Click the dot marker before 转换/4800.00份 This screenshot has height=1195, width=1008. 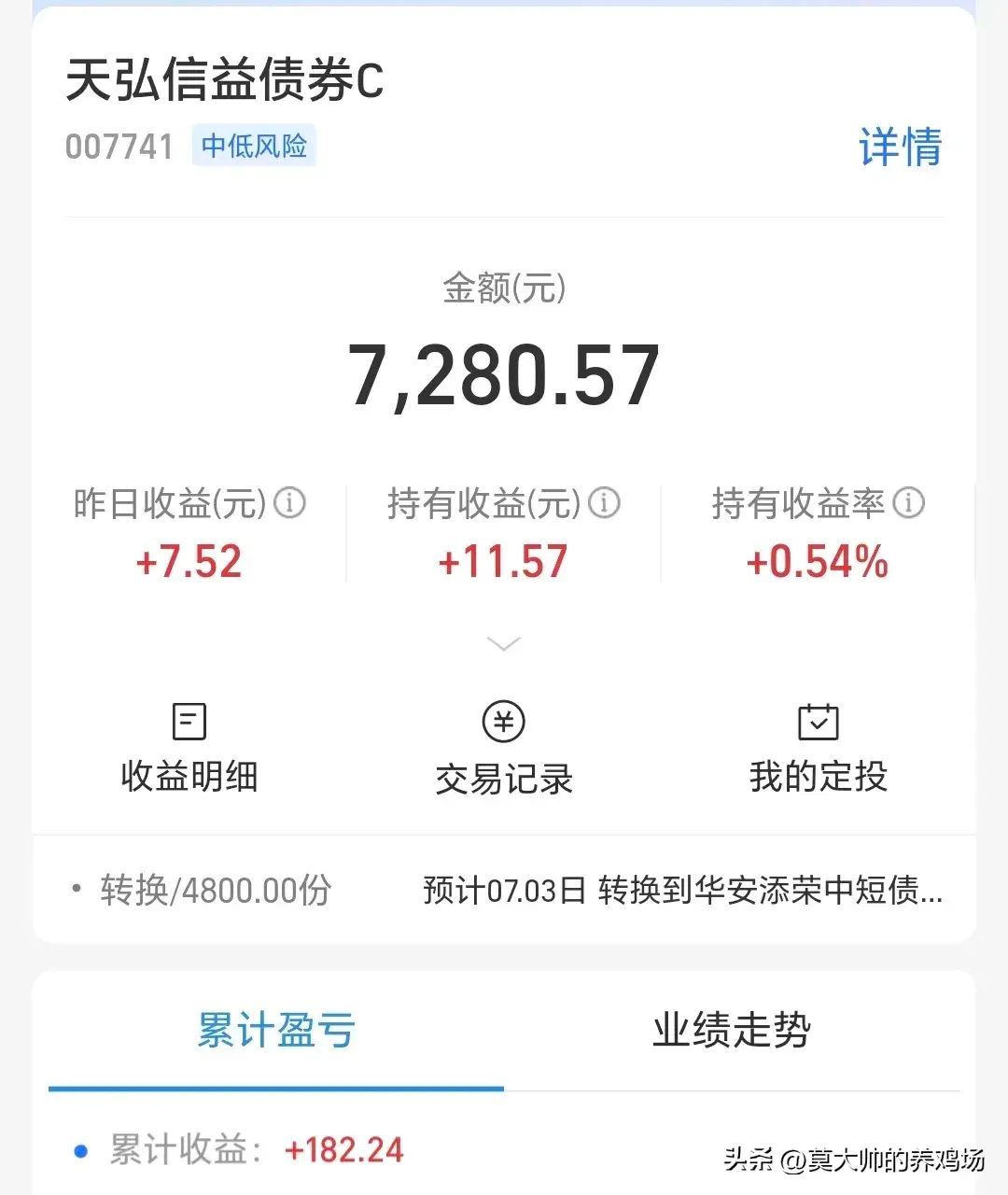pyautogui.click(x=78, y=892)
